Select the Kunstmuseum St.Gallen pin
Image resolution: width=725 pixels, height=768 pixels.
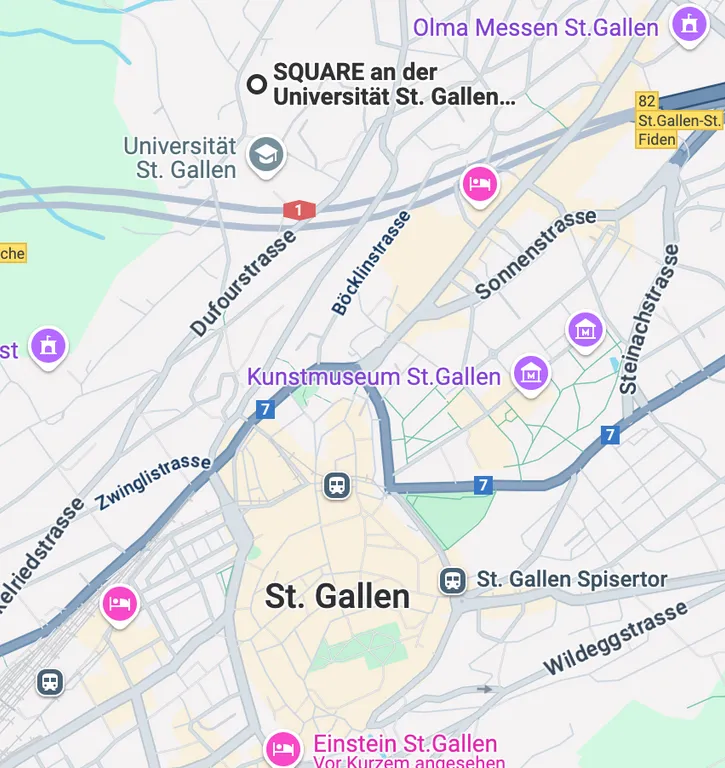tap(532, 374)
